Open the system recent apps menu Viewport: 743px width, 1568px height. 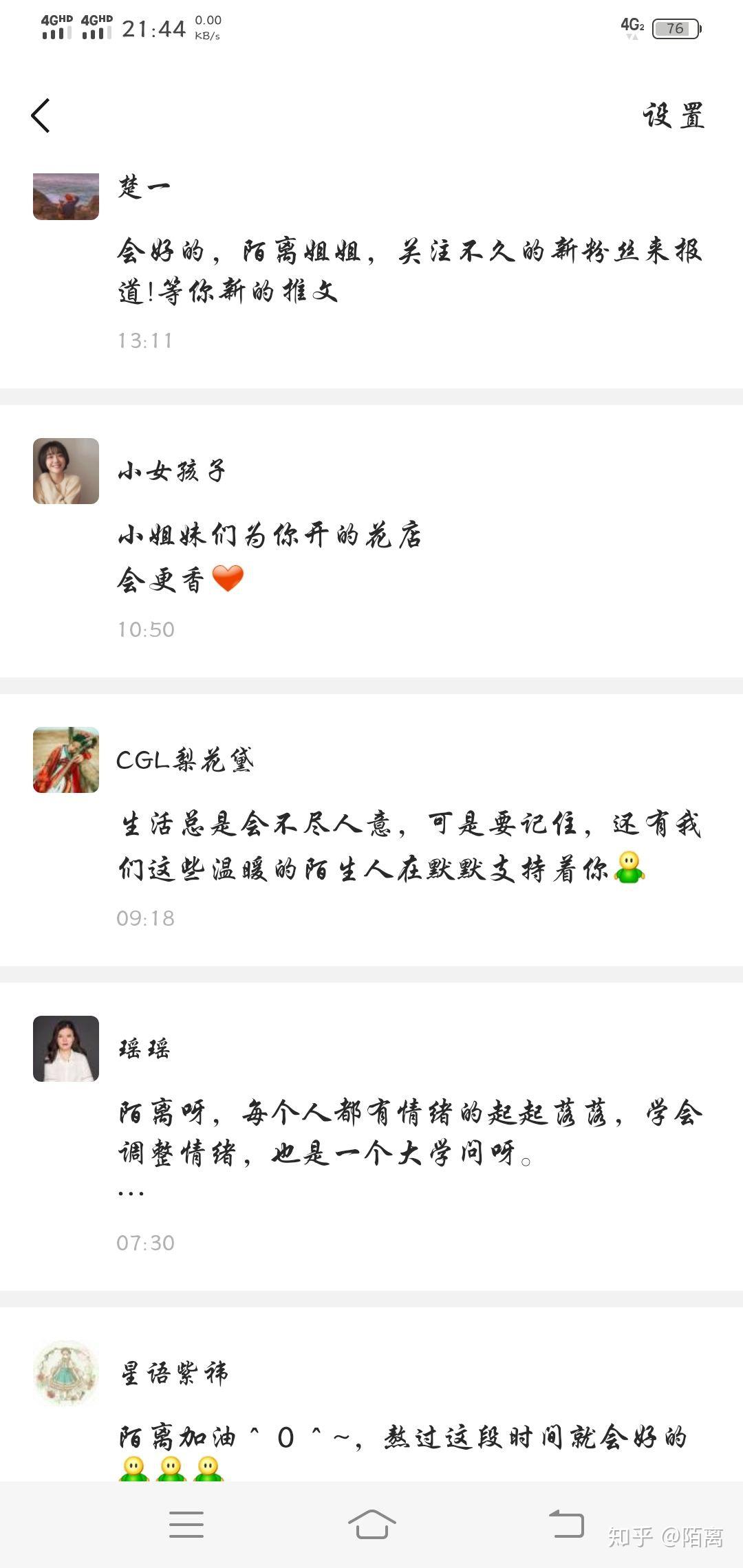[186, 1525]
